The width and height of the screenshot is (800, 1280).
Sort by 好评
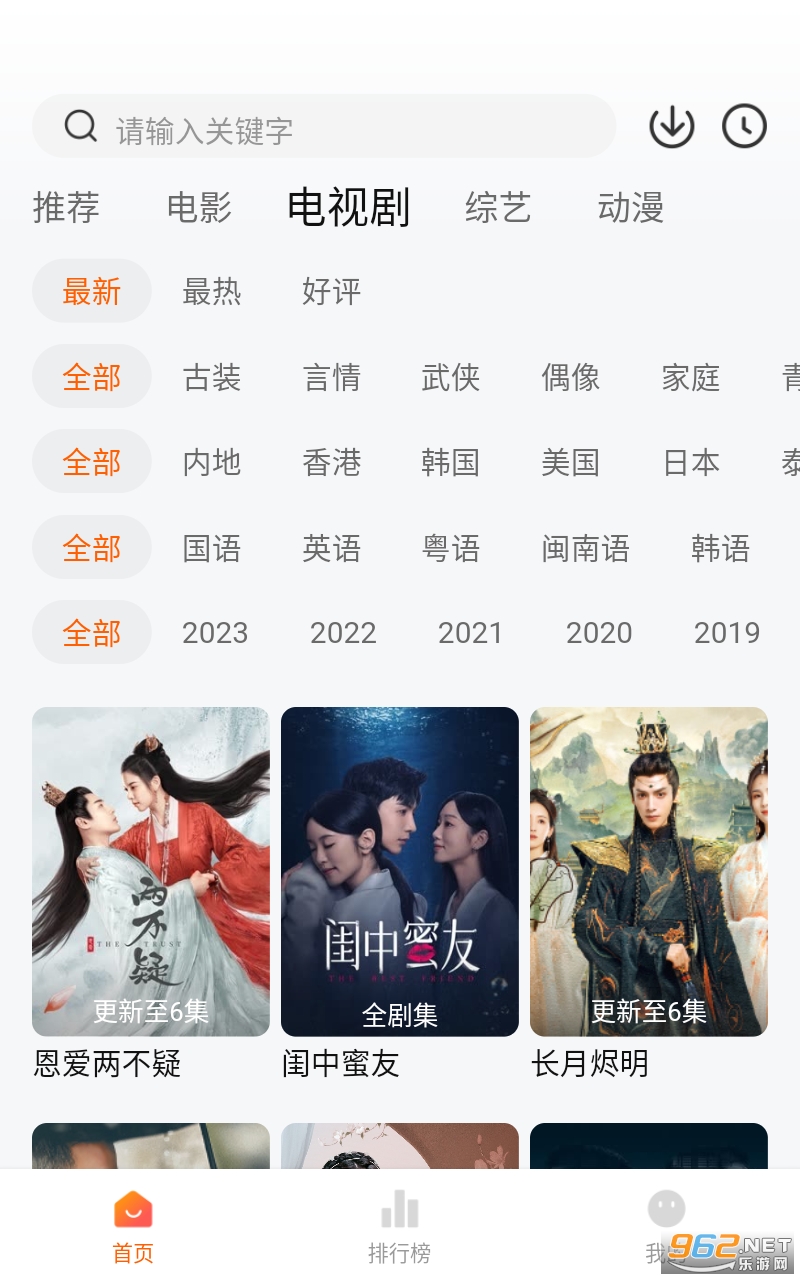331,292
